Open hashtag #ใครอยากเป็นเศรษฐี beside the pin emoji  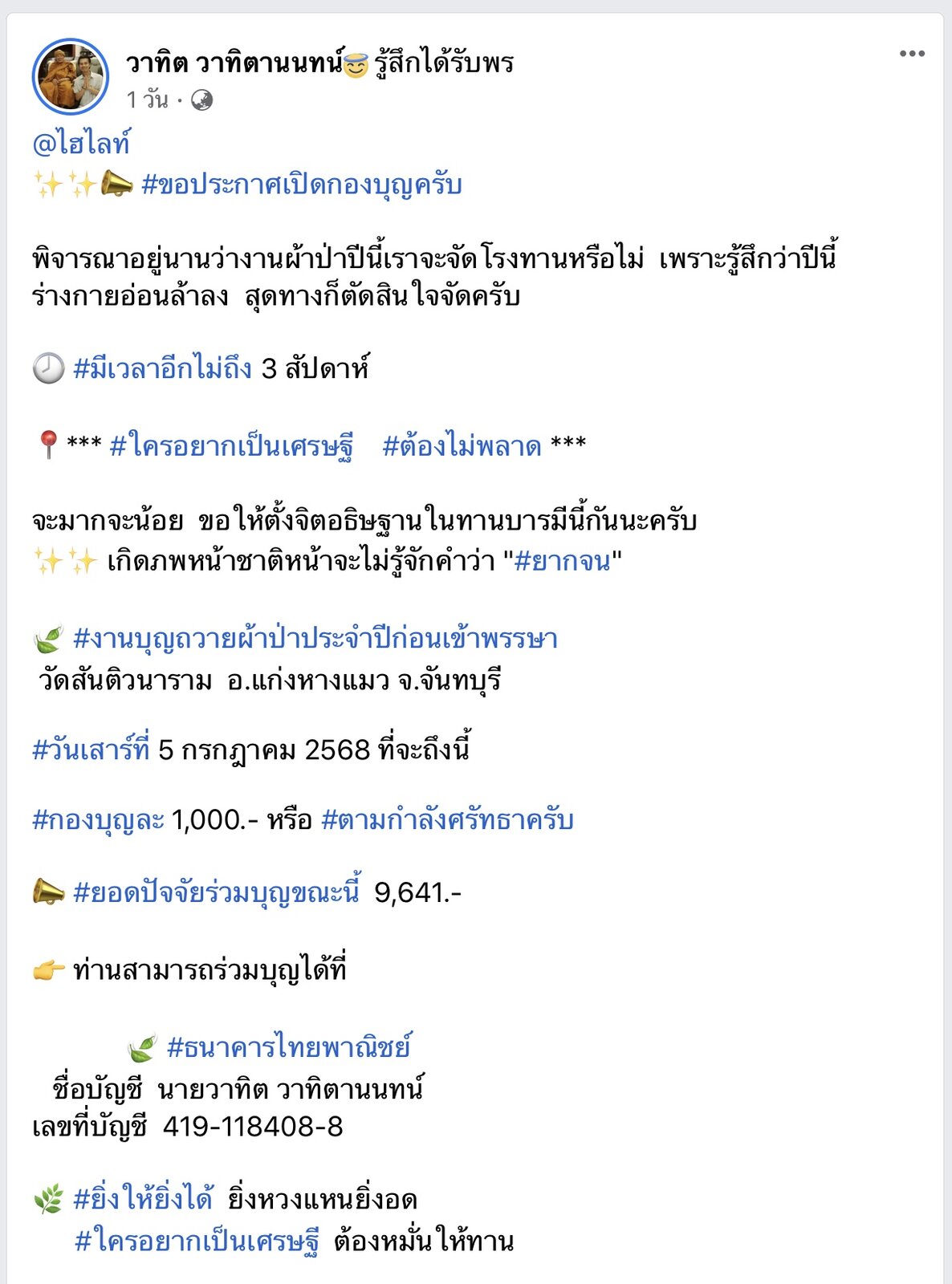click(231, 445)
